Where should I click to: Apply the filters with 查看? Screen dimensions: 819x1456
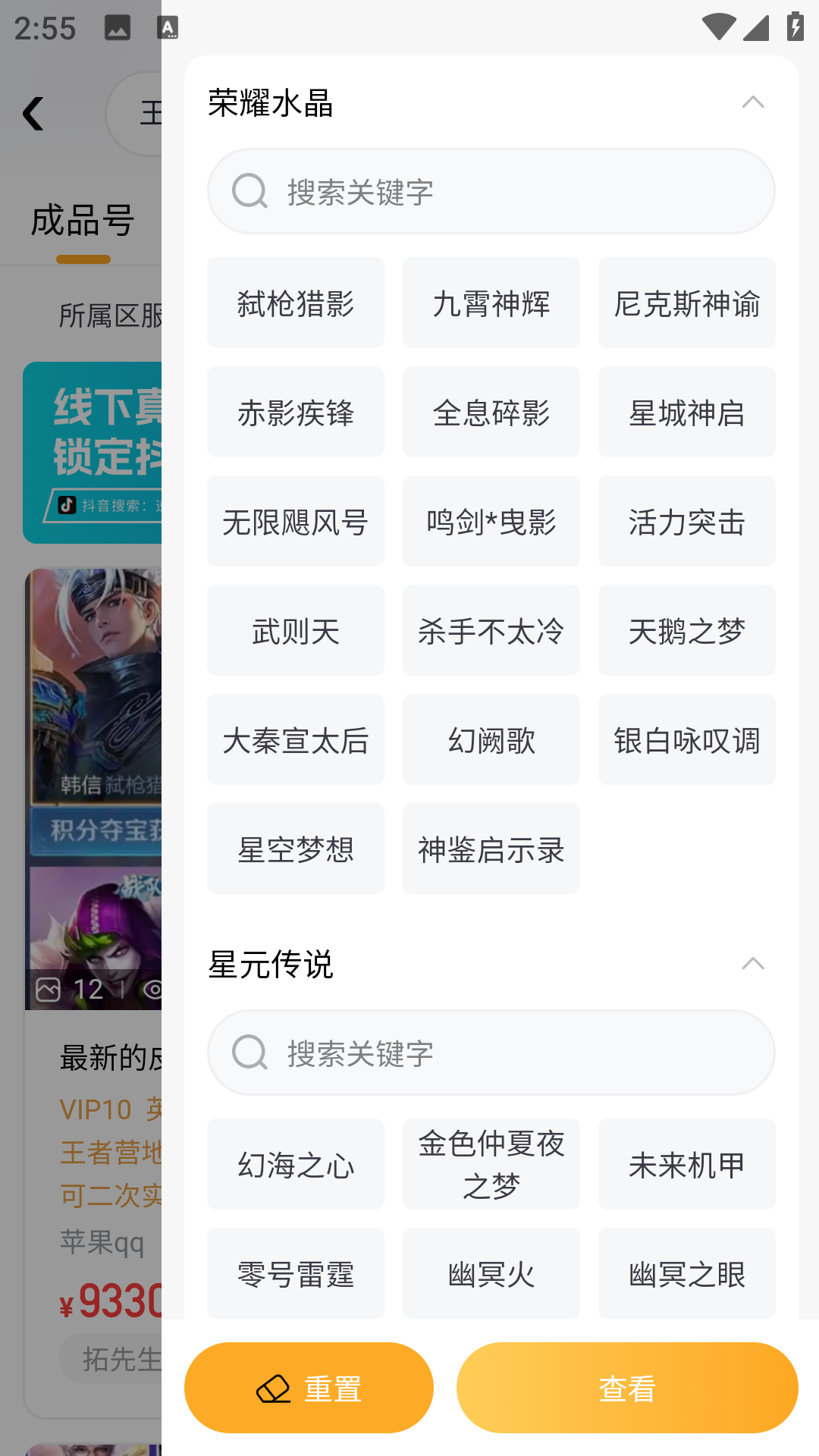pos(627,1388)
